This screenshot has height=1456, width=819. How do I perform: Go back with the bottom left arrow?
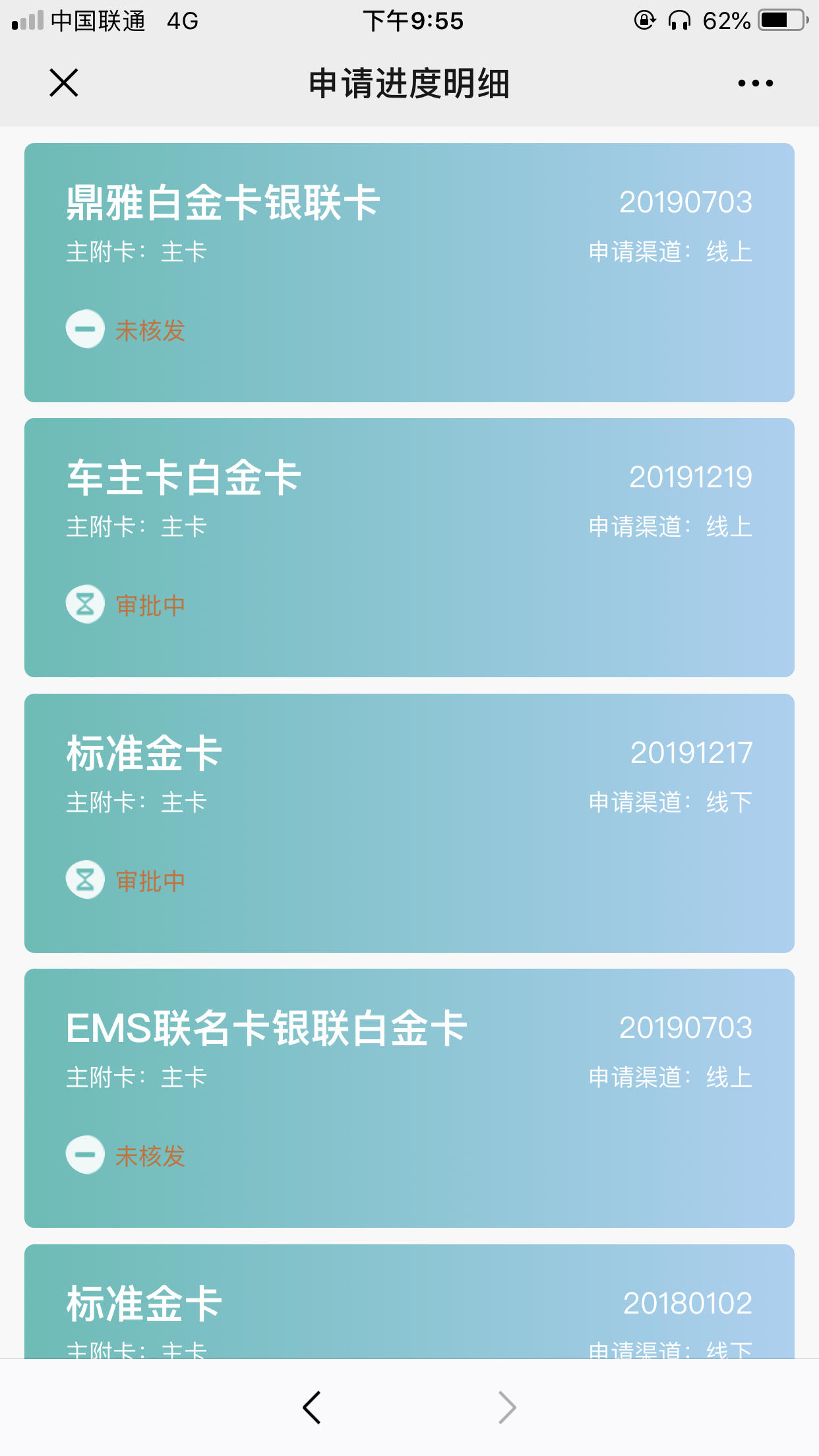click(x=312, y=1408)
